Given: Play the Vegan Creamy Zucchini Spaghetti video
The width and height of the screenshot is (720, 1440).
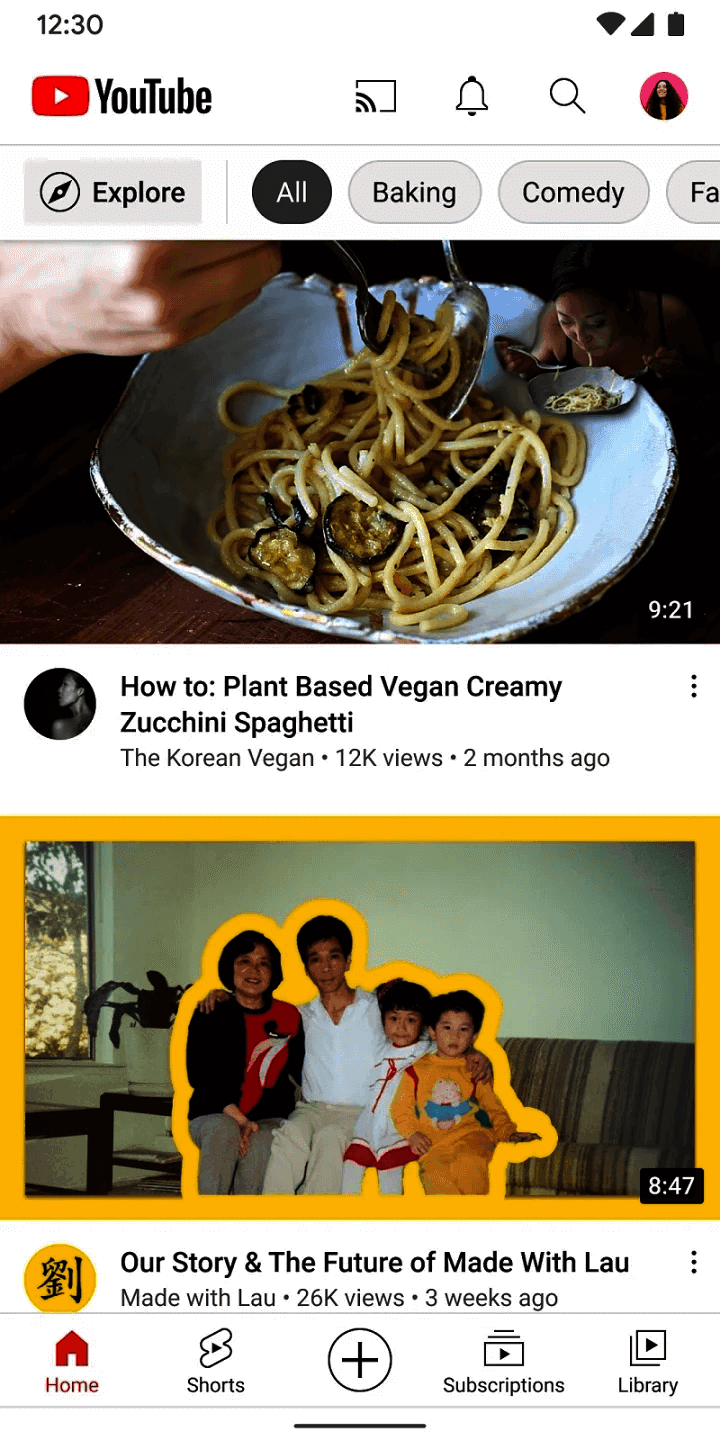Looking at the screenshot, I should point(360,441).
